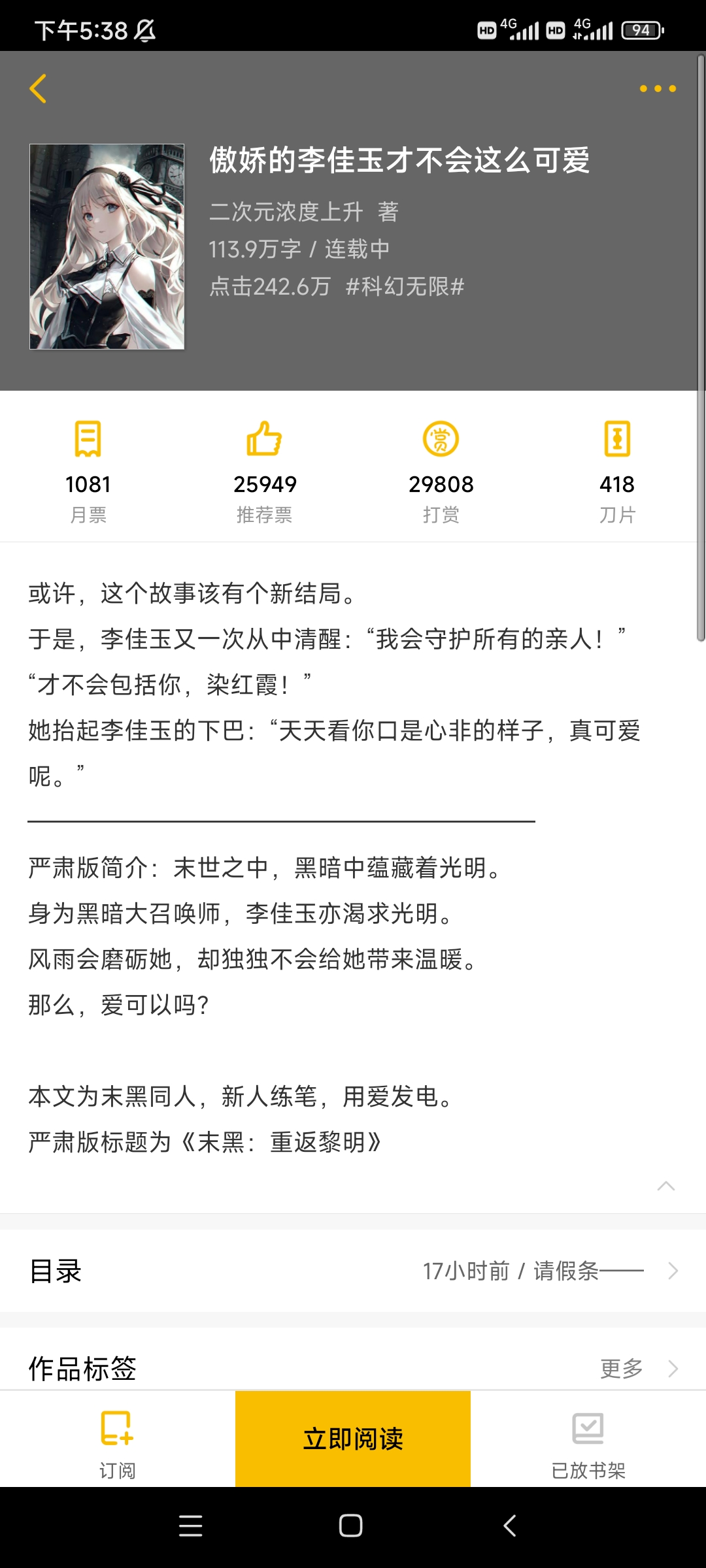Go back using the yellow arrow
The image size is (706, 1568).
(x=38, y=89)
